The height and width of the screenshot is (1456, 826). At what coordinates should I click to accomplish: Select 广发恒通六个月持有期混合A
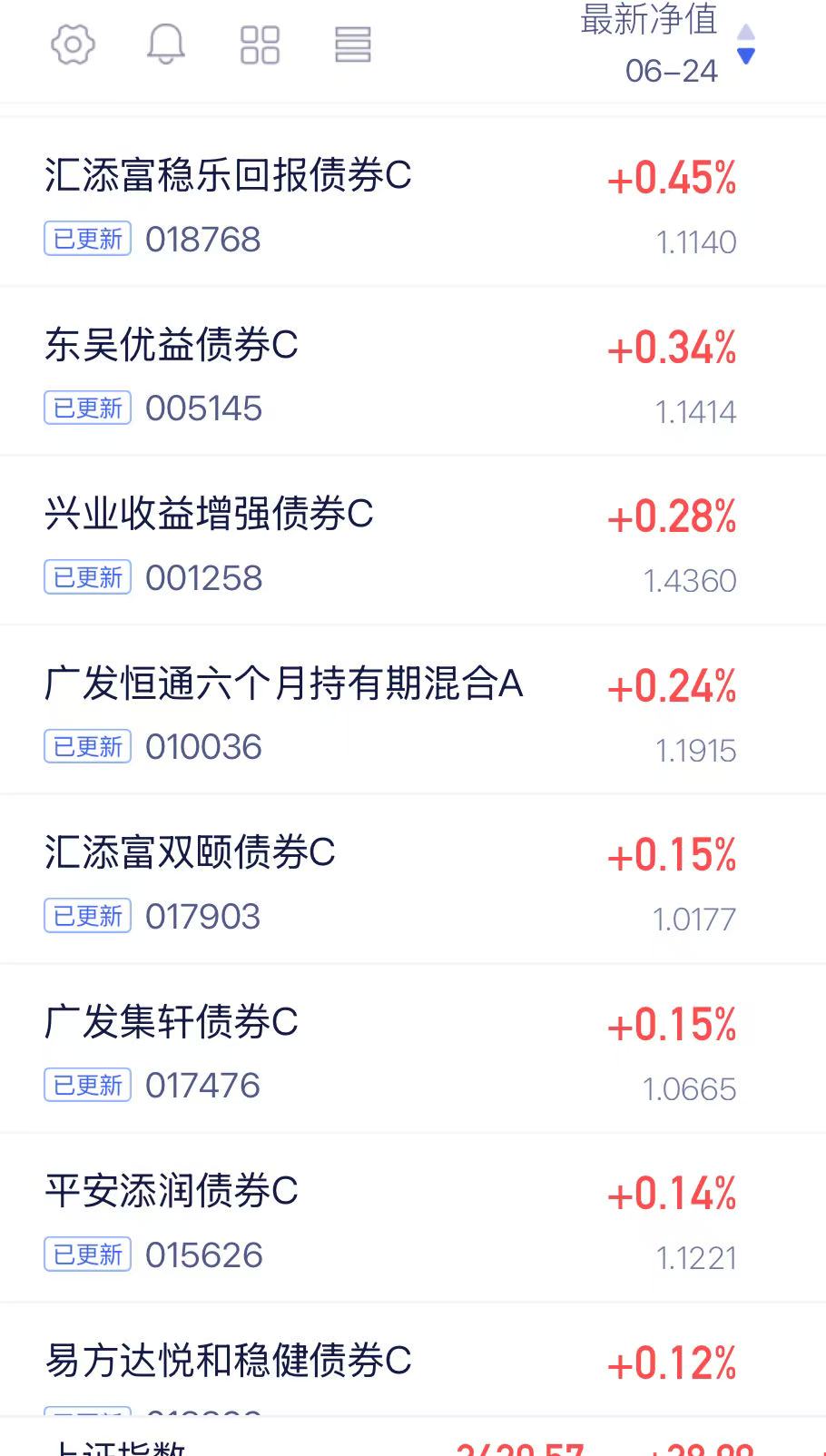[413, 710]
